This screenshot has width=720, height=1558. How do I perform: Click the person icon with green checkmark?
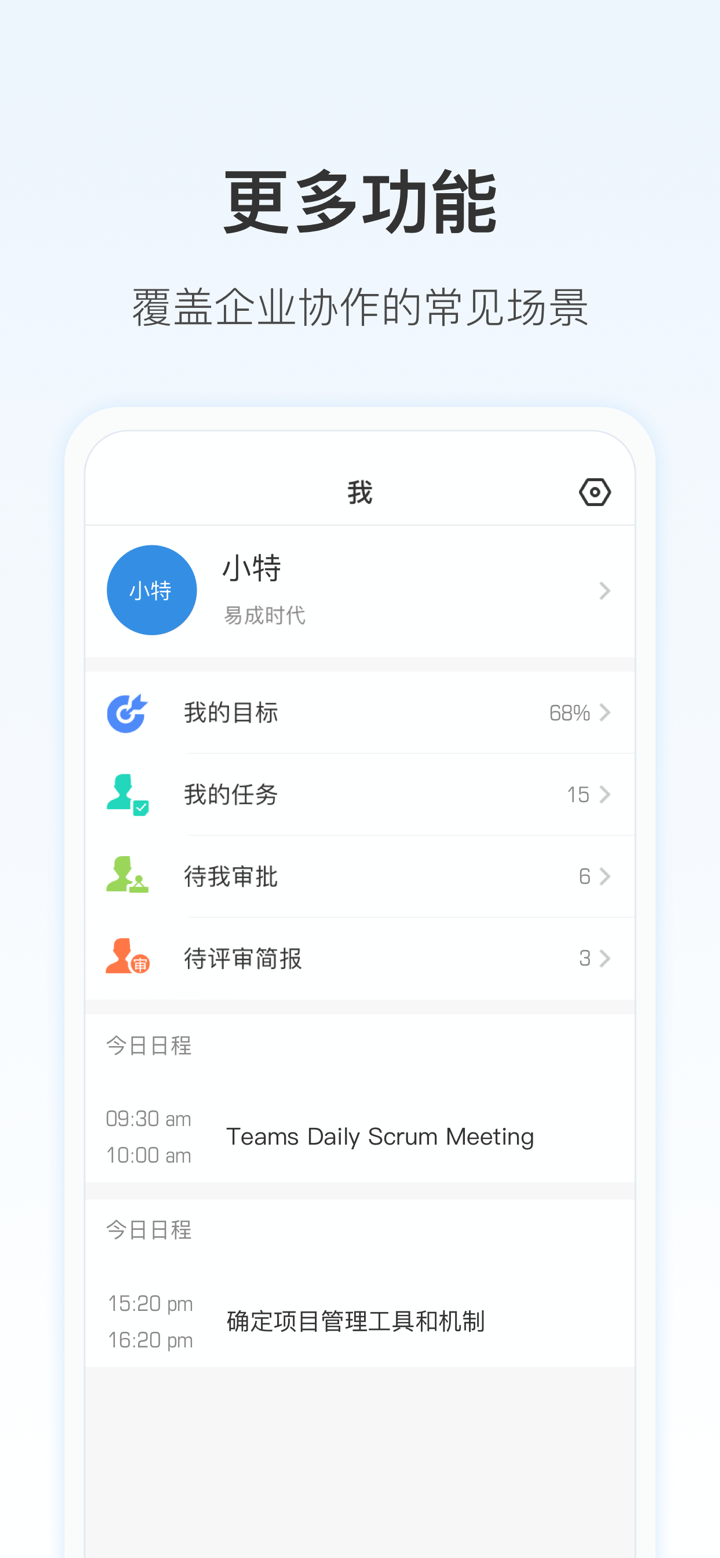(128, 794)
